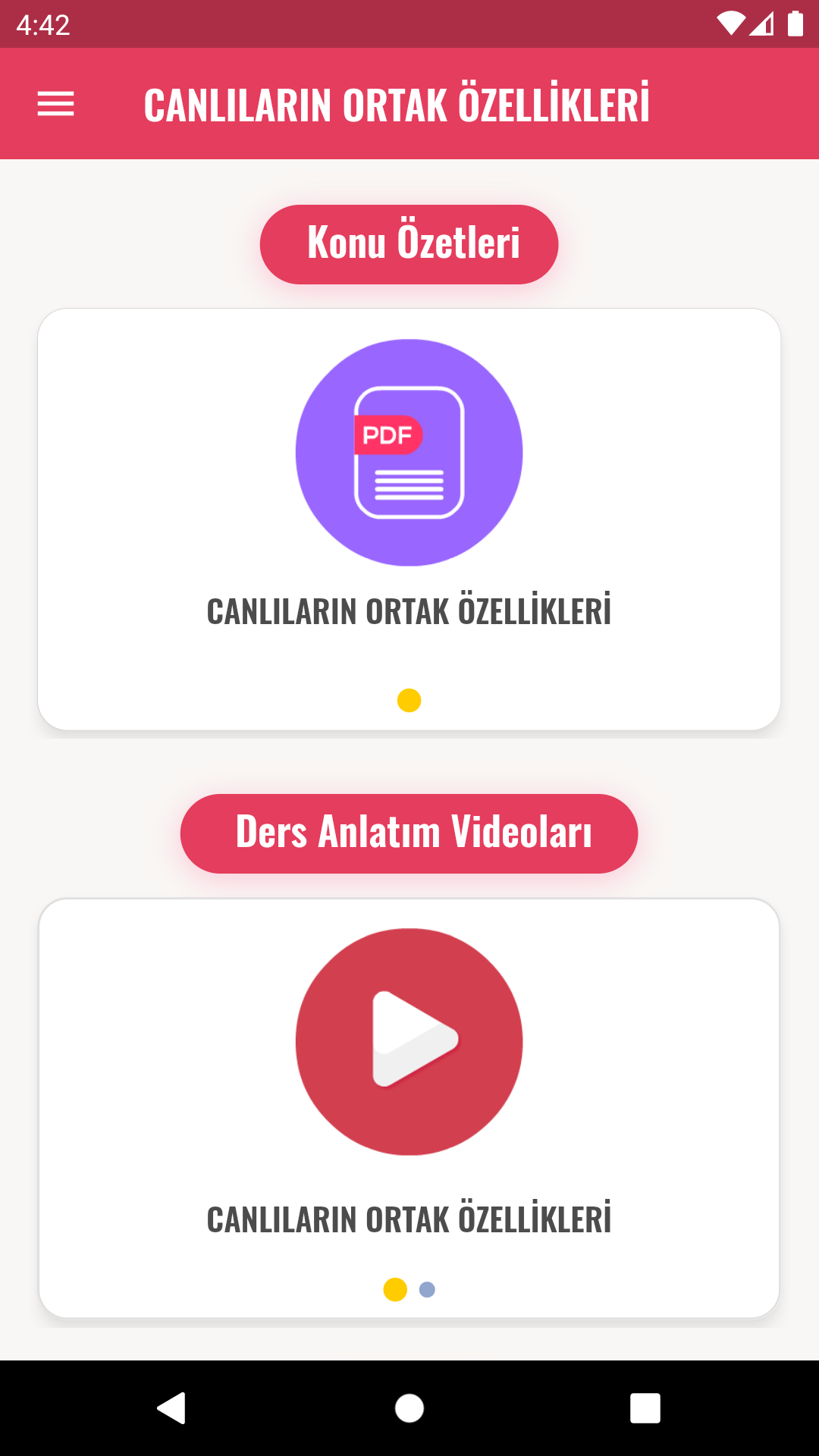Tap the battery indicator icon
819x1456 pixels.
(x=793, y=24)
